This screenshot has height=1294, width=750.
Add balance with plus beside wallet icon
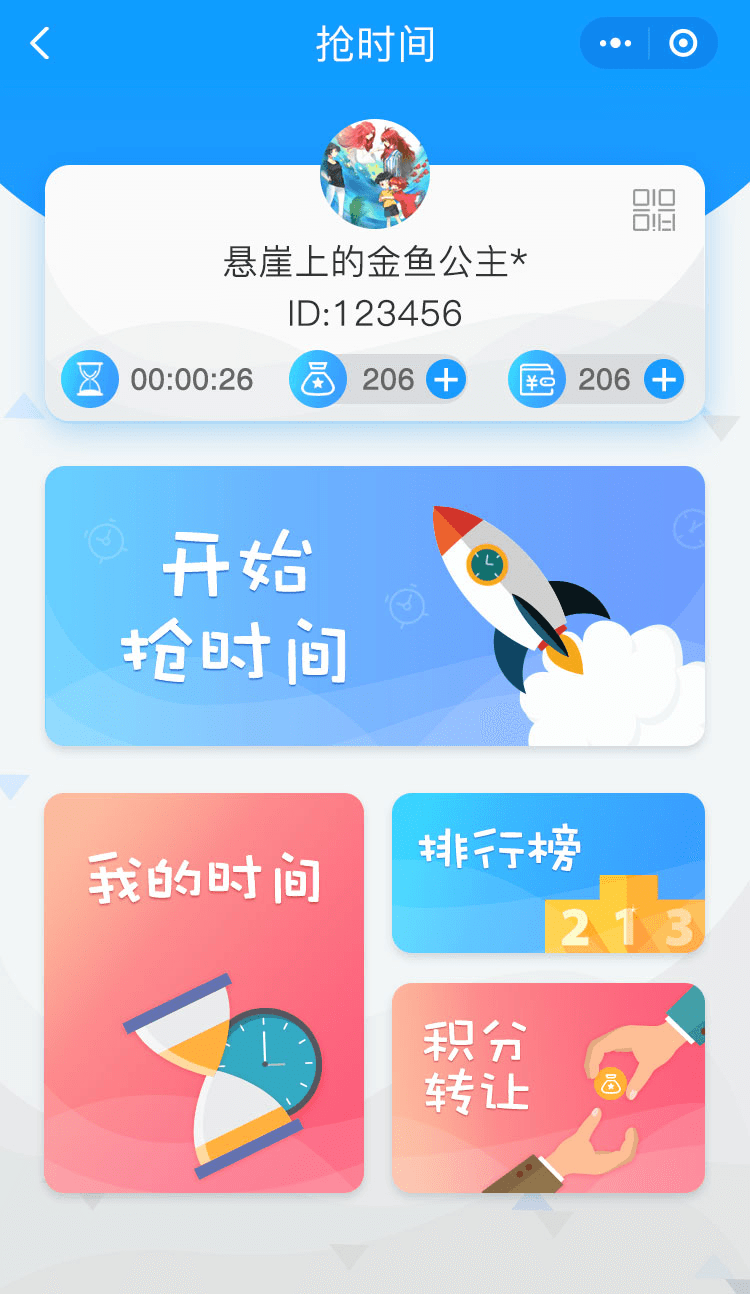point(664,380)
